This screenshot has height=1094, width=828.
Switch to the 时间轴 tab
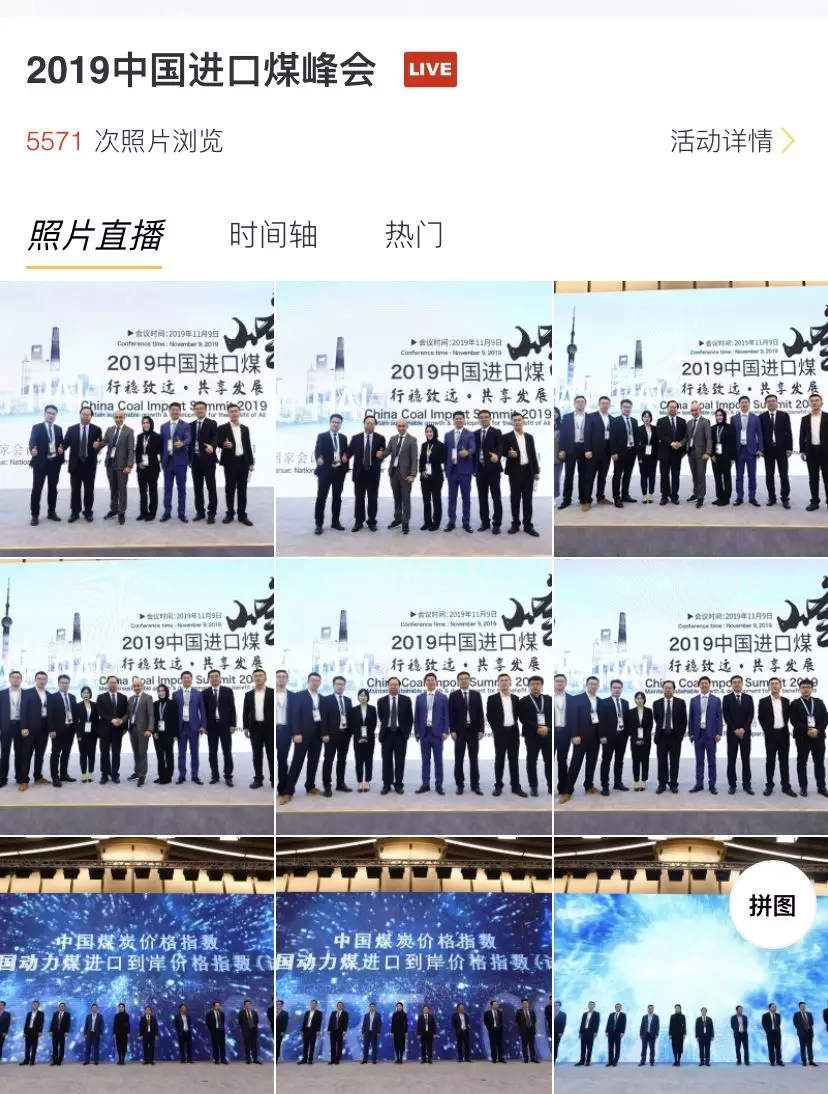coord(273,235)
